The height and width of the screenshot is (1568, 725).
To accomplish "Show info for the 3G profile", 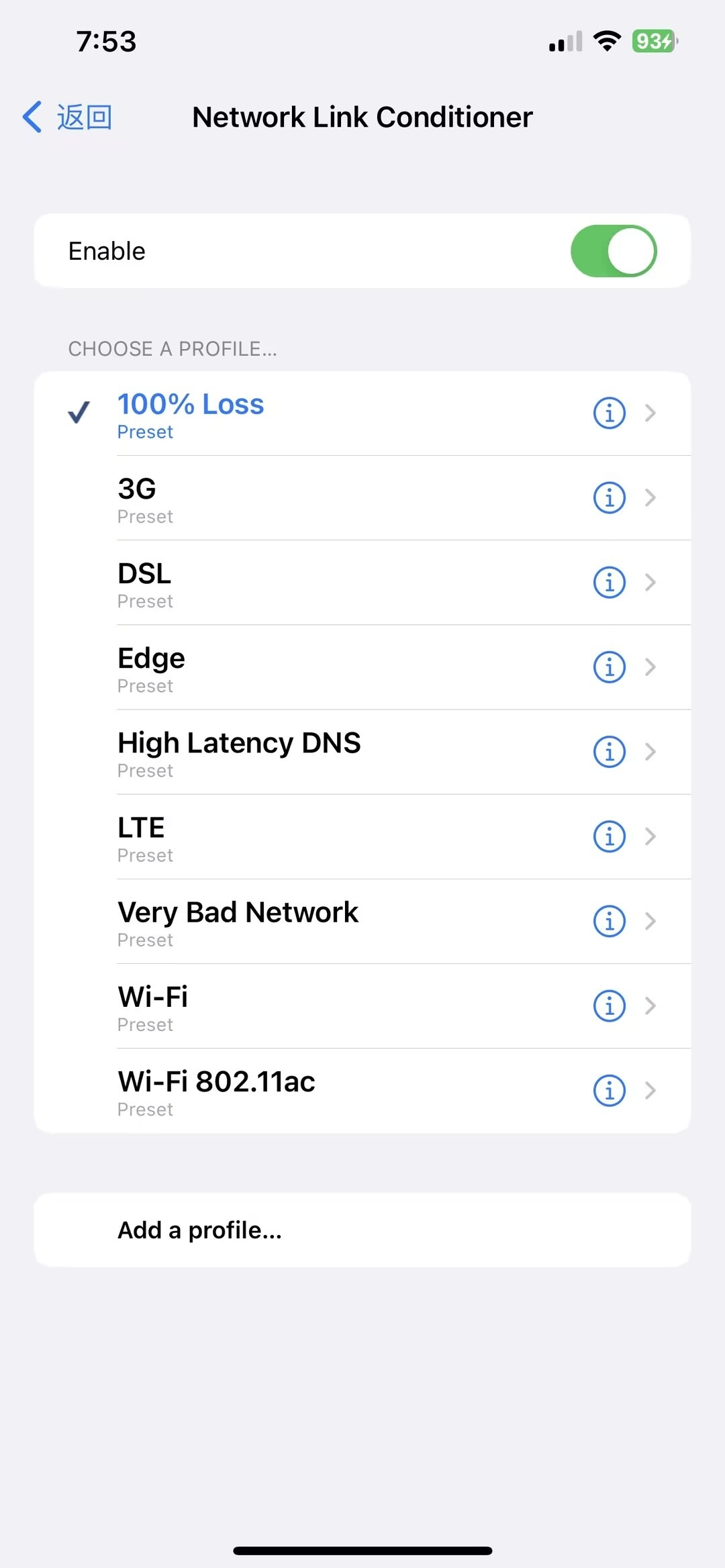I will coord(610,497).
